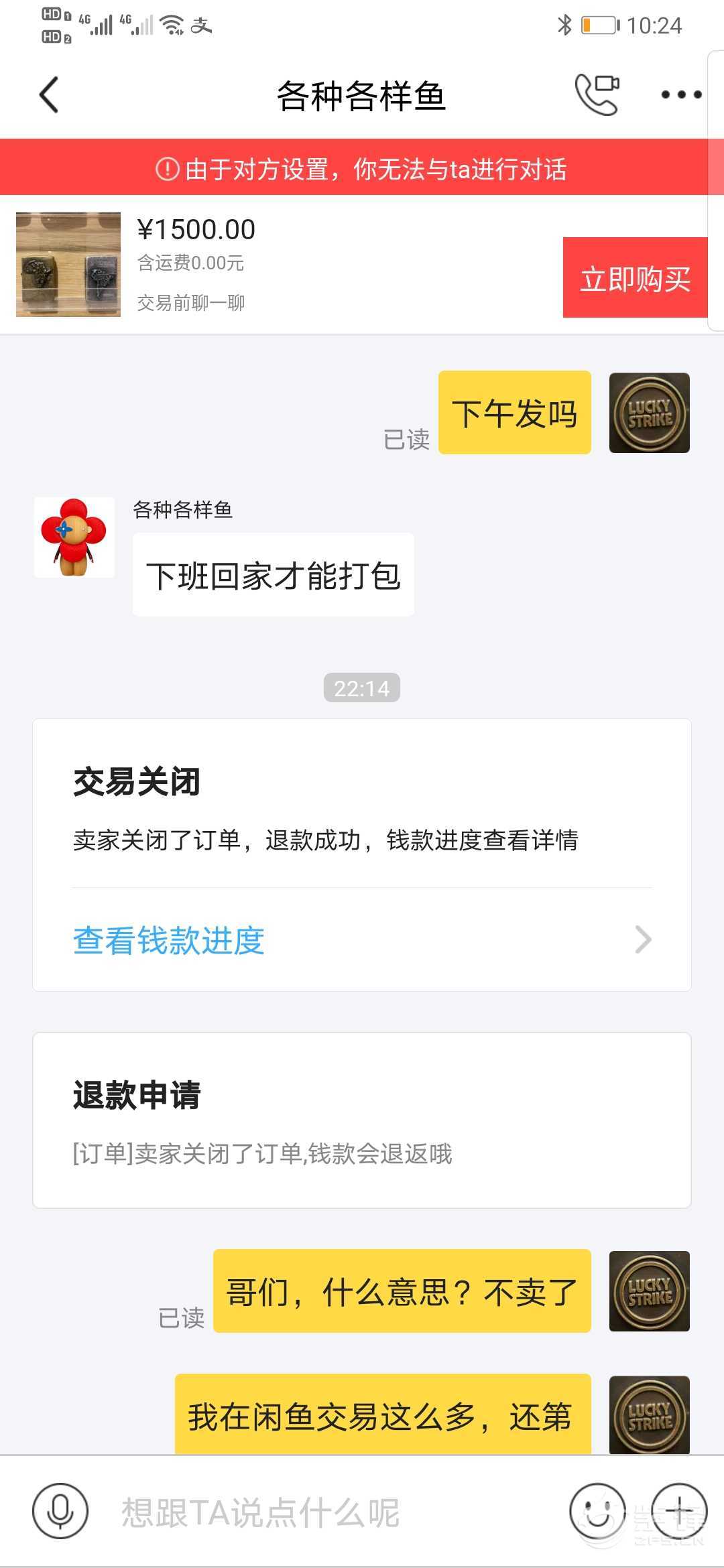Tap the 立即购买 button
This screenshot has height=1568, width=724.
click(635, 277)
